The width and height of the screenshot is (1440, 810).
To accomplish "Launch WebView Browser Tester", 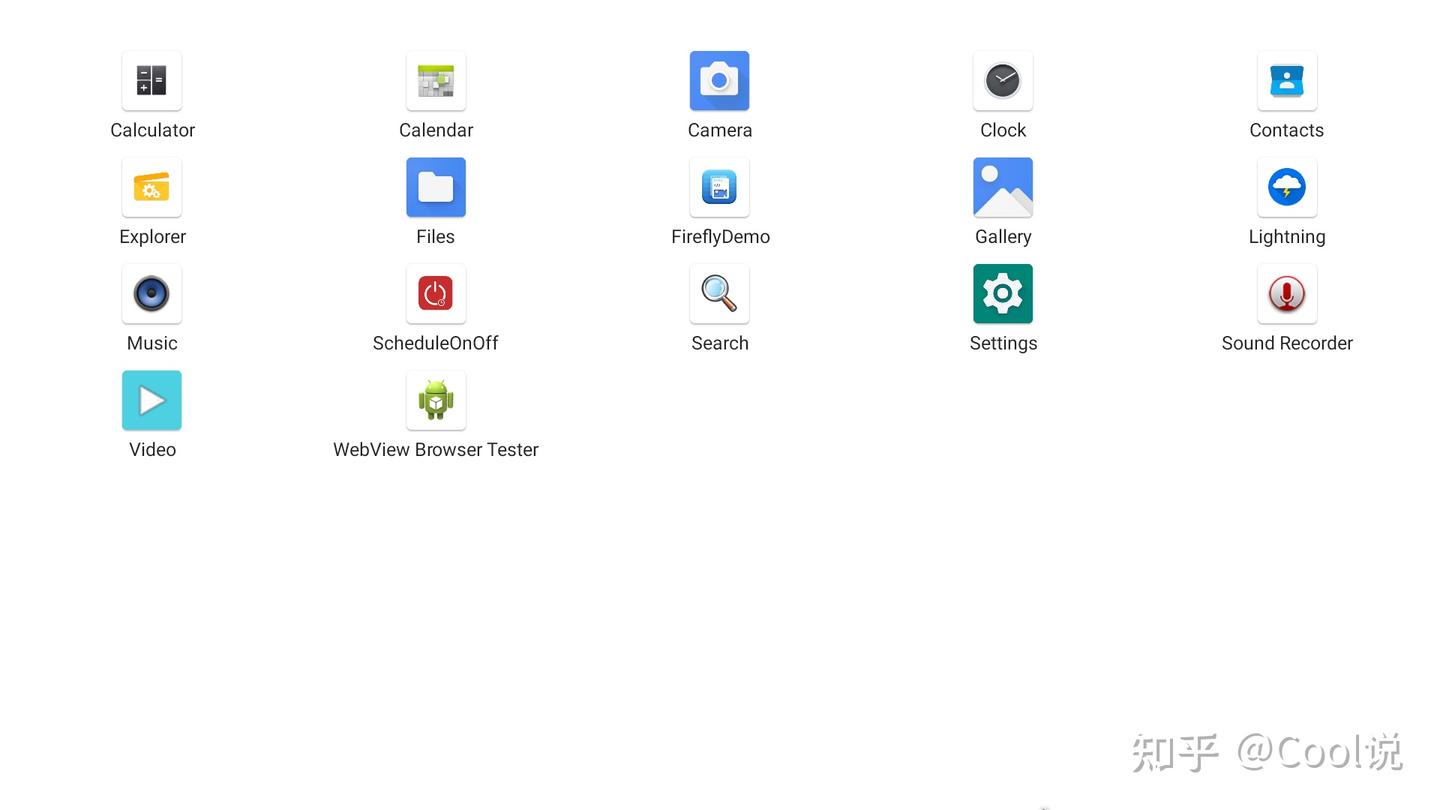I will (x=436, y=401).
